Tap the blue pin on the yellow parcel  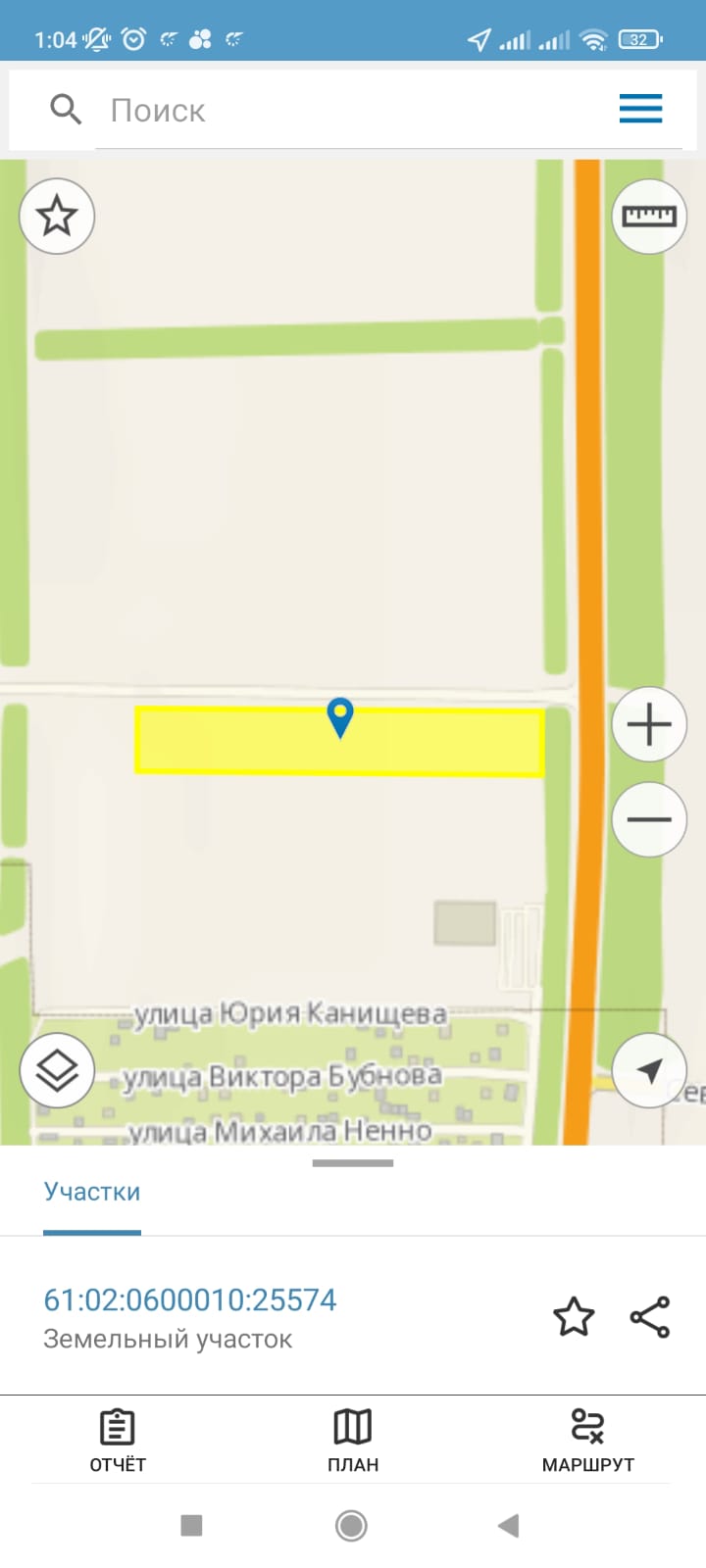pyautogui.click(x=340, y=717)
